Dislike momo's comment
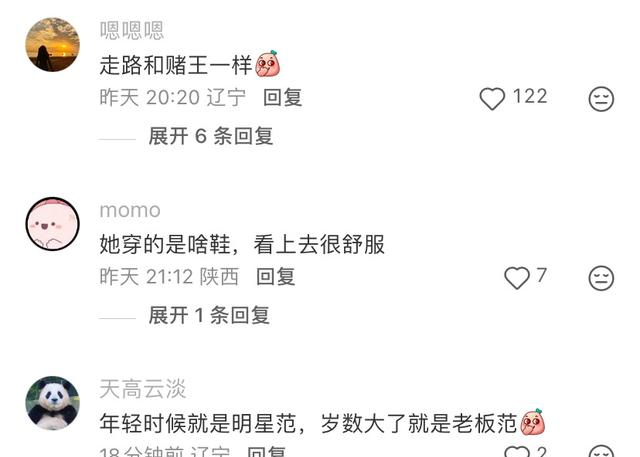 click(601, 277)
